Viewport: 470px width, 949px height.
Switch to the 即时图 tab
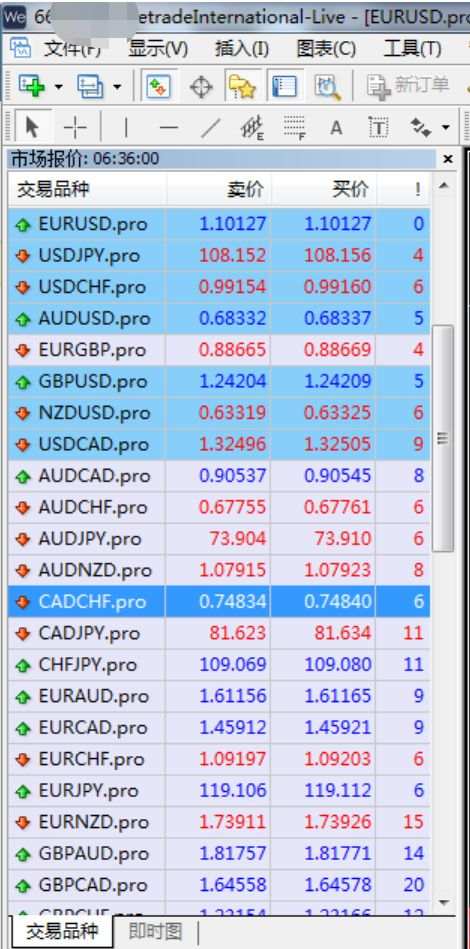tap(155, 931)
